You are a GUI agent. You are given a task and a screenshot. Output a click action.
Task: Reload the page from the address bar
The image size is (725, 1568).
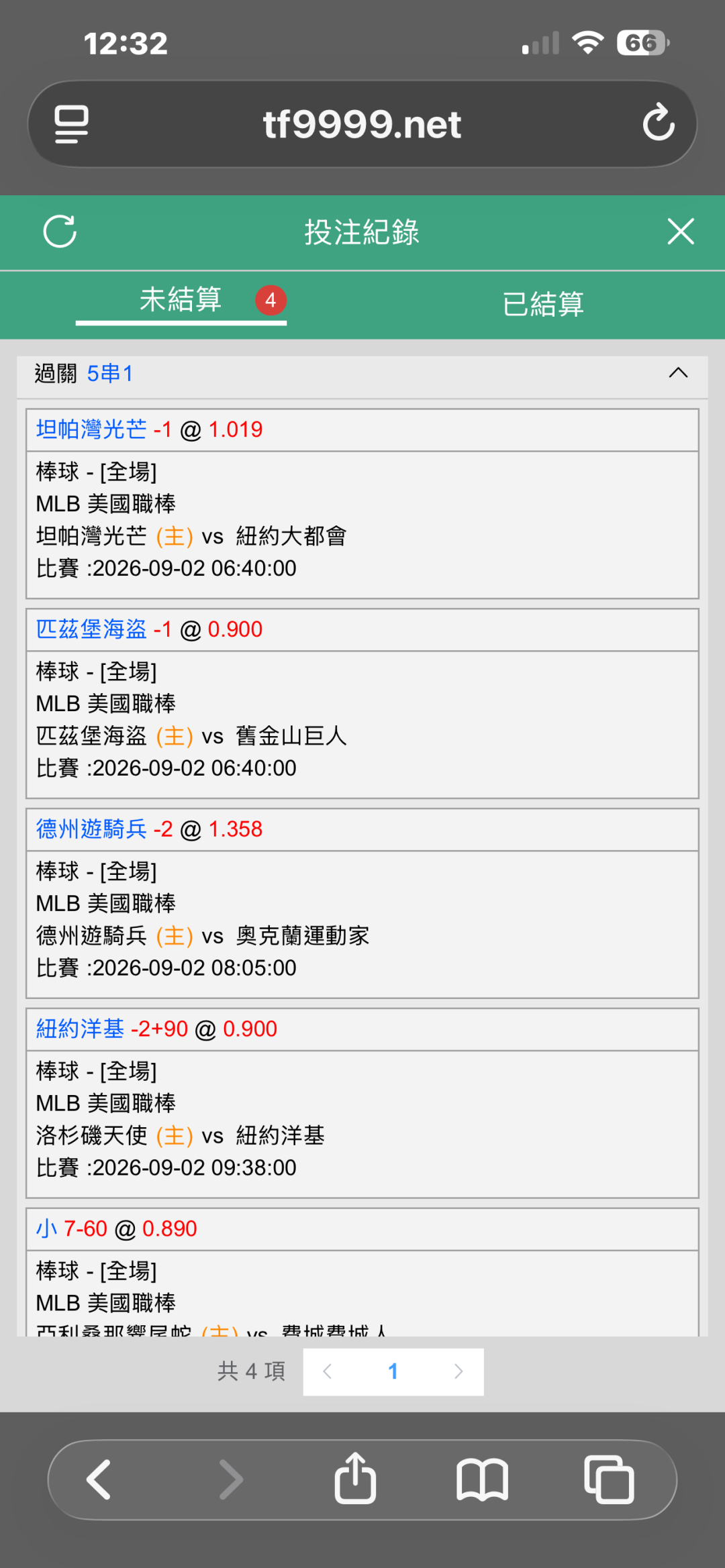coord(658,123)
